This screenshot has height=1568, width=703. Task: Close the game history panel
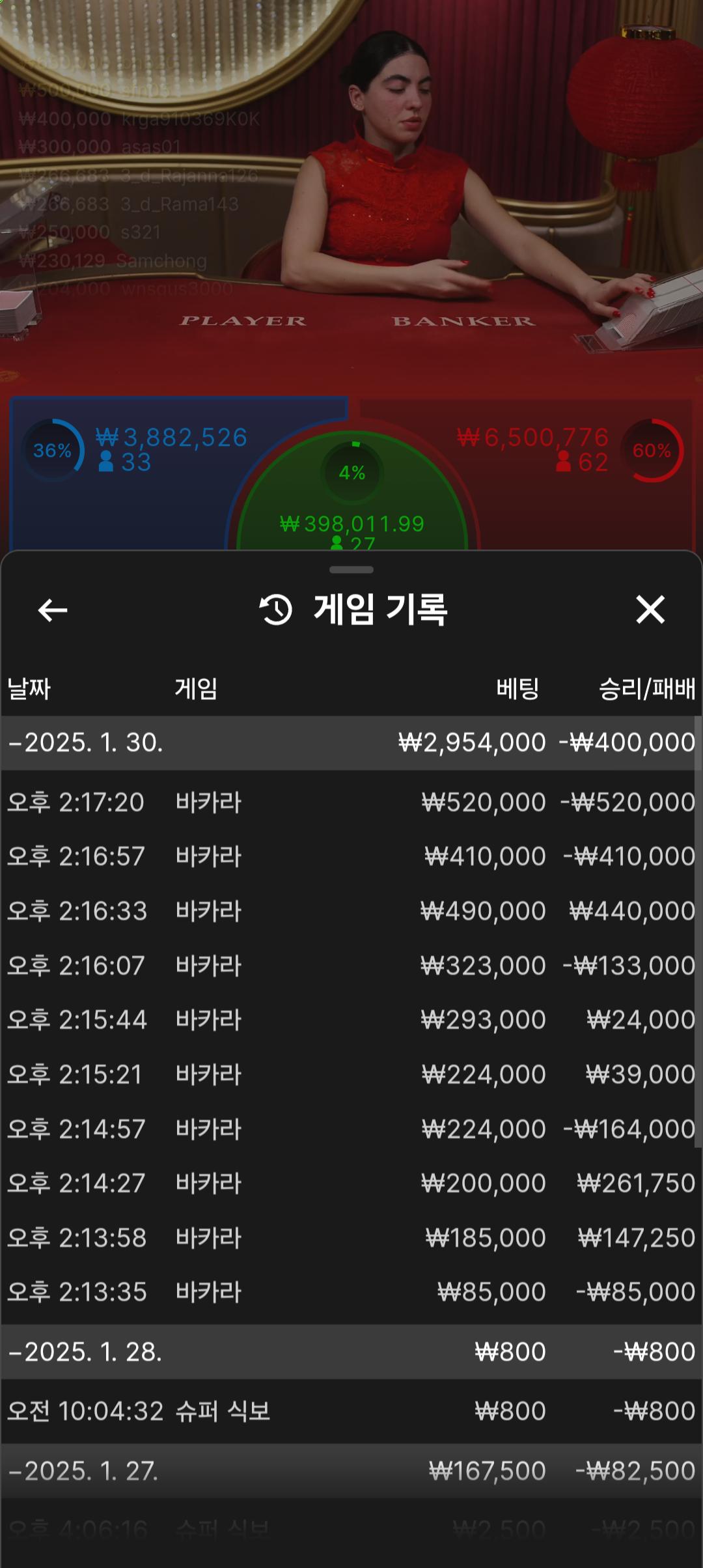(x=650, y=610)
